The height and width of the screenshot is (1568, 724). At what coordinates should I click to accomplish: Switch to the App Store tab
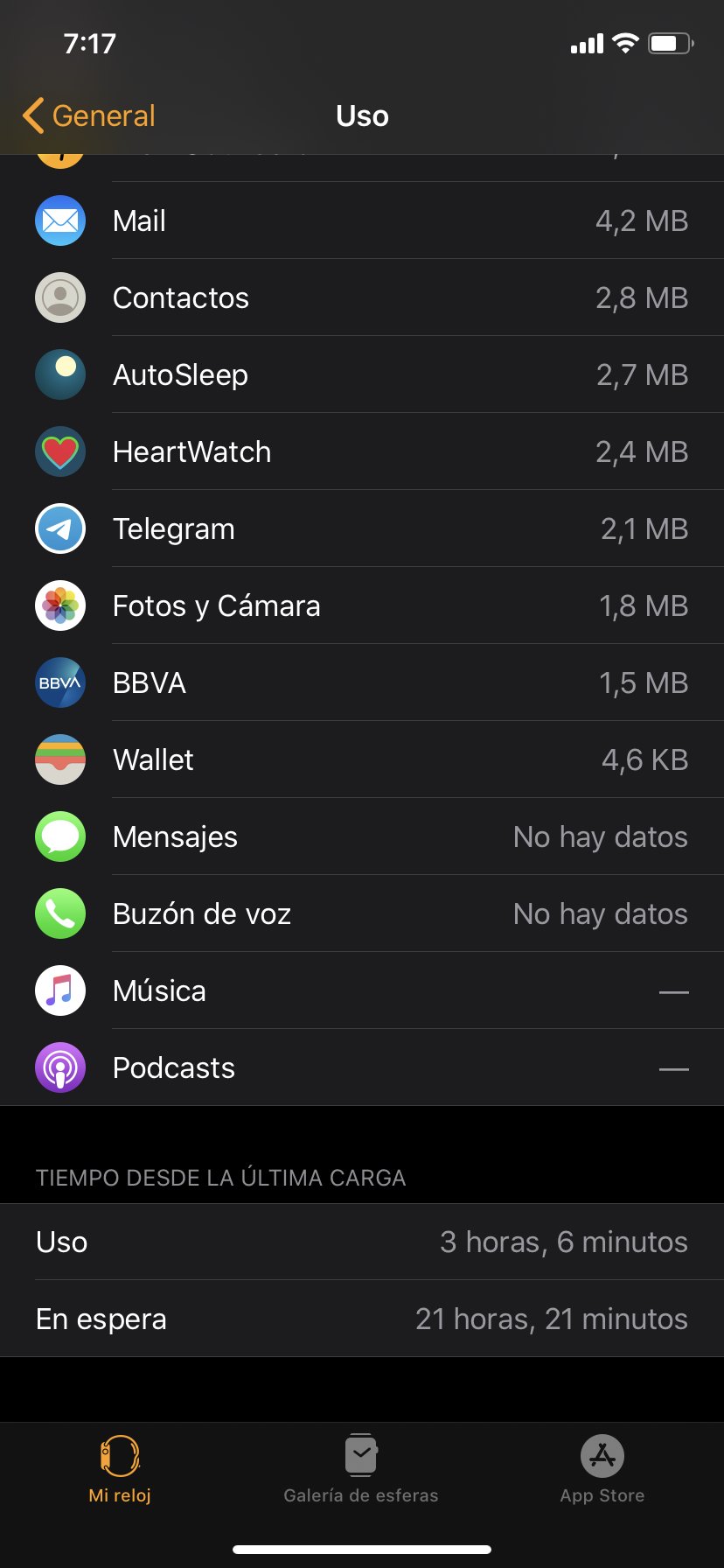[x=602, y=1470]
